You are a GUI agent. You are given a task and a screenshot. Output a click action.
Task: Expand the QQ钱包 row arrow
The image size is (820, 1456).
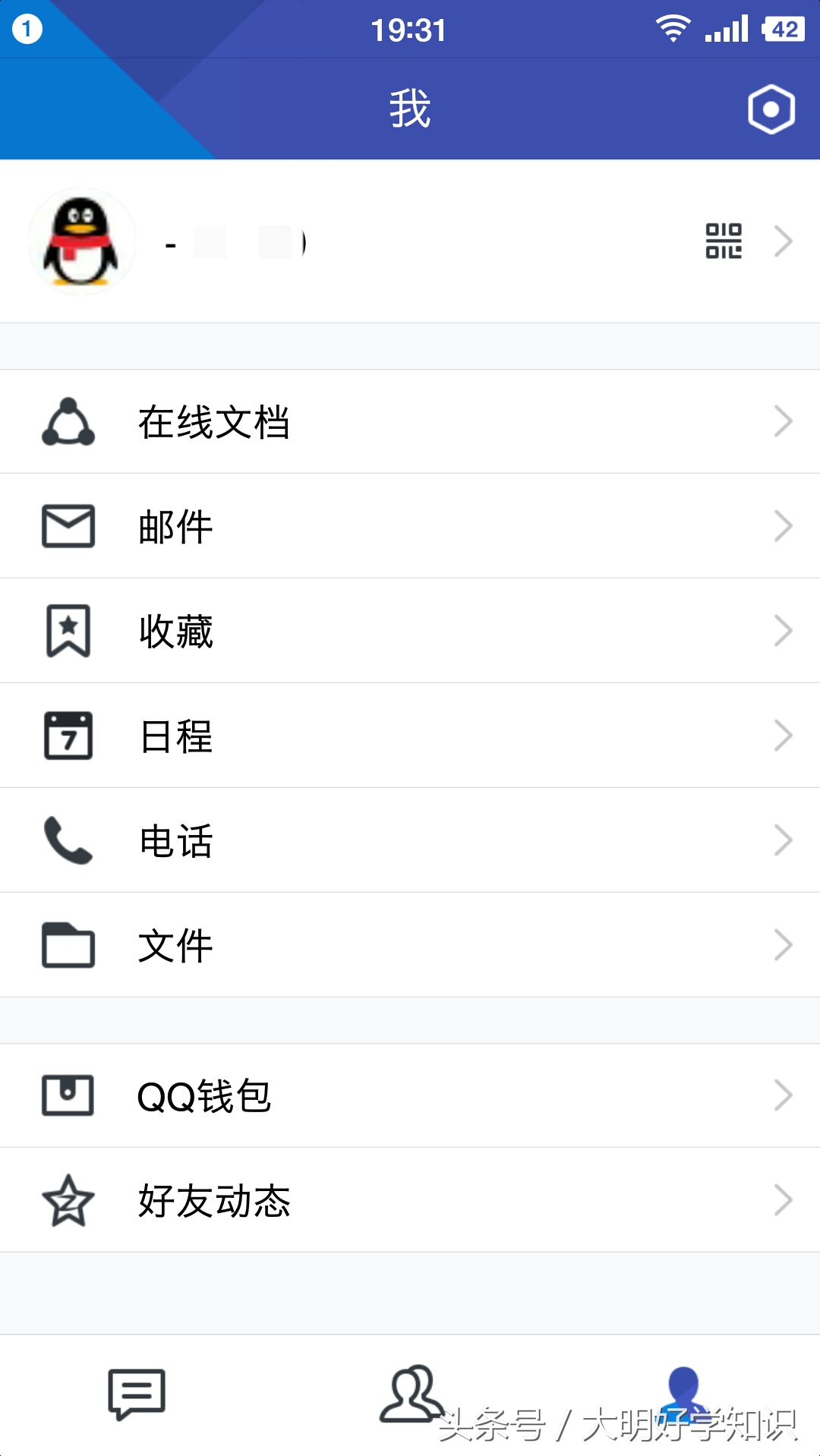[x=783, y=1095]
